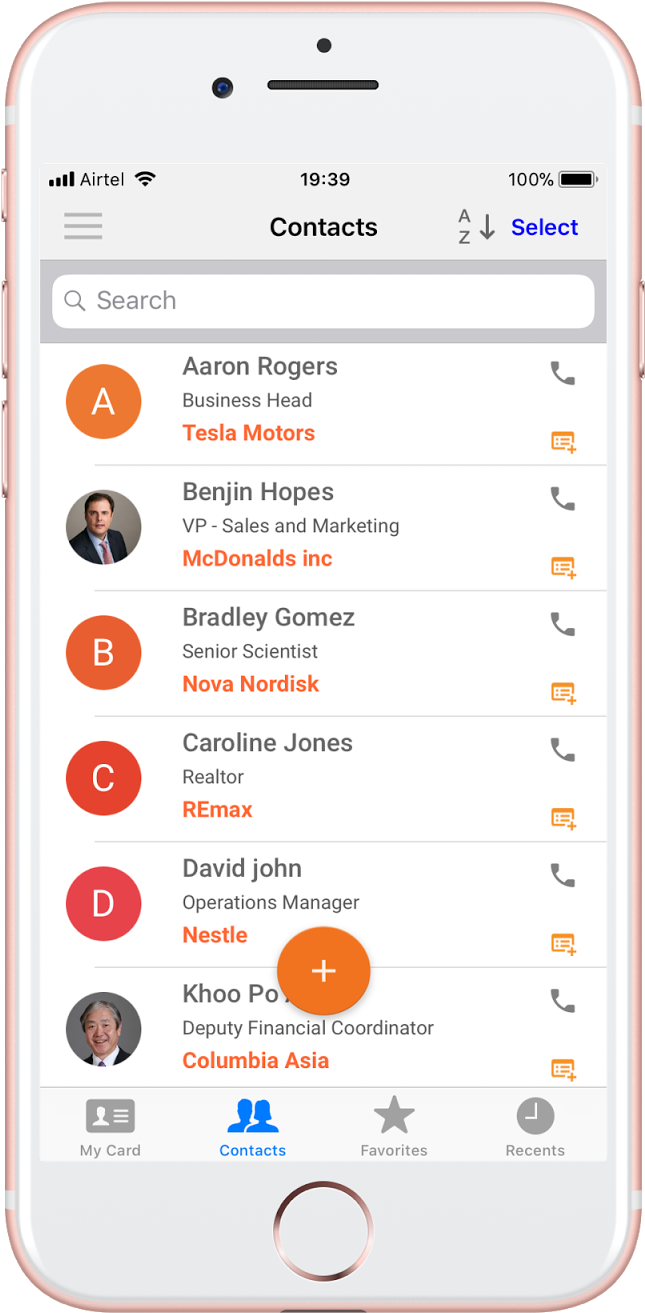Call Benjin Hopes
Viewport: 645px width, 1313px height.
(563, 498)
